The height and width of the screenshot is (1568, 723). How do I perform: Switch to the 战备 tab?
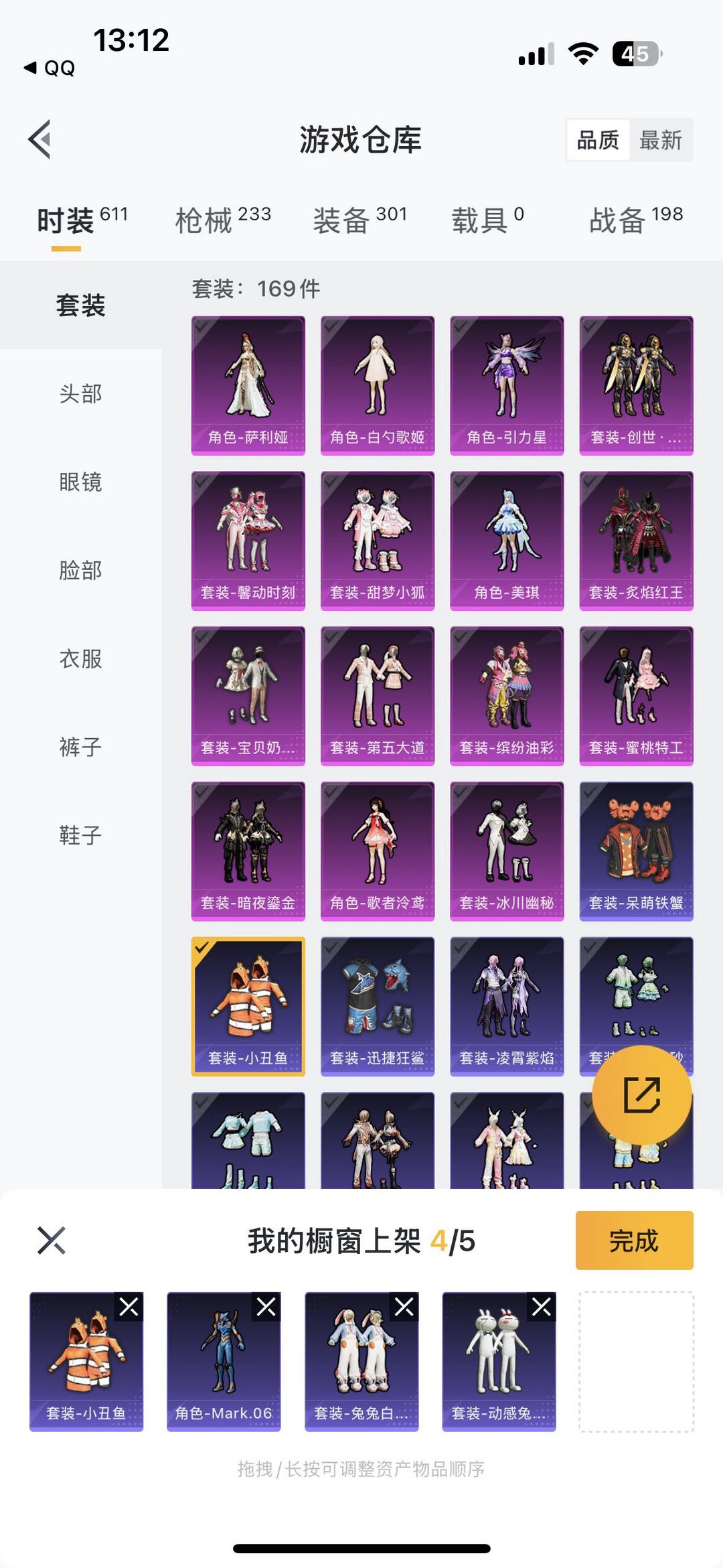pyautogui.click(x=636, y=220)
